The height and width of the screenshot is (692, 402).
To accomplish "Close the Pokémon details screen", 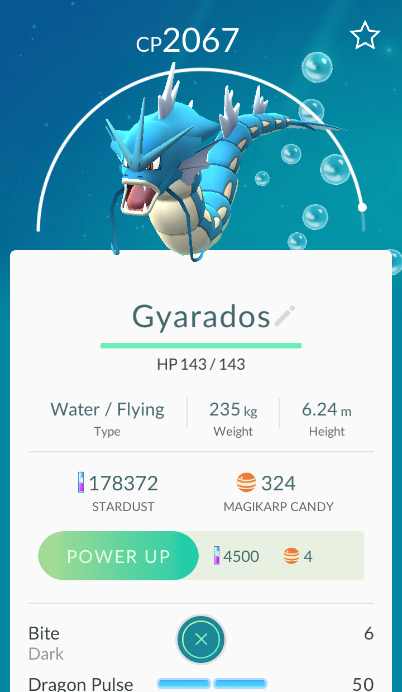I will click(x=201, y=639).
